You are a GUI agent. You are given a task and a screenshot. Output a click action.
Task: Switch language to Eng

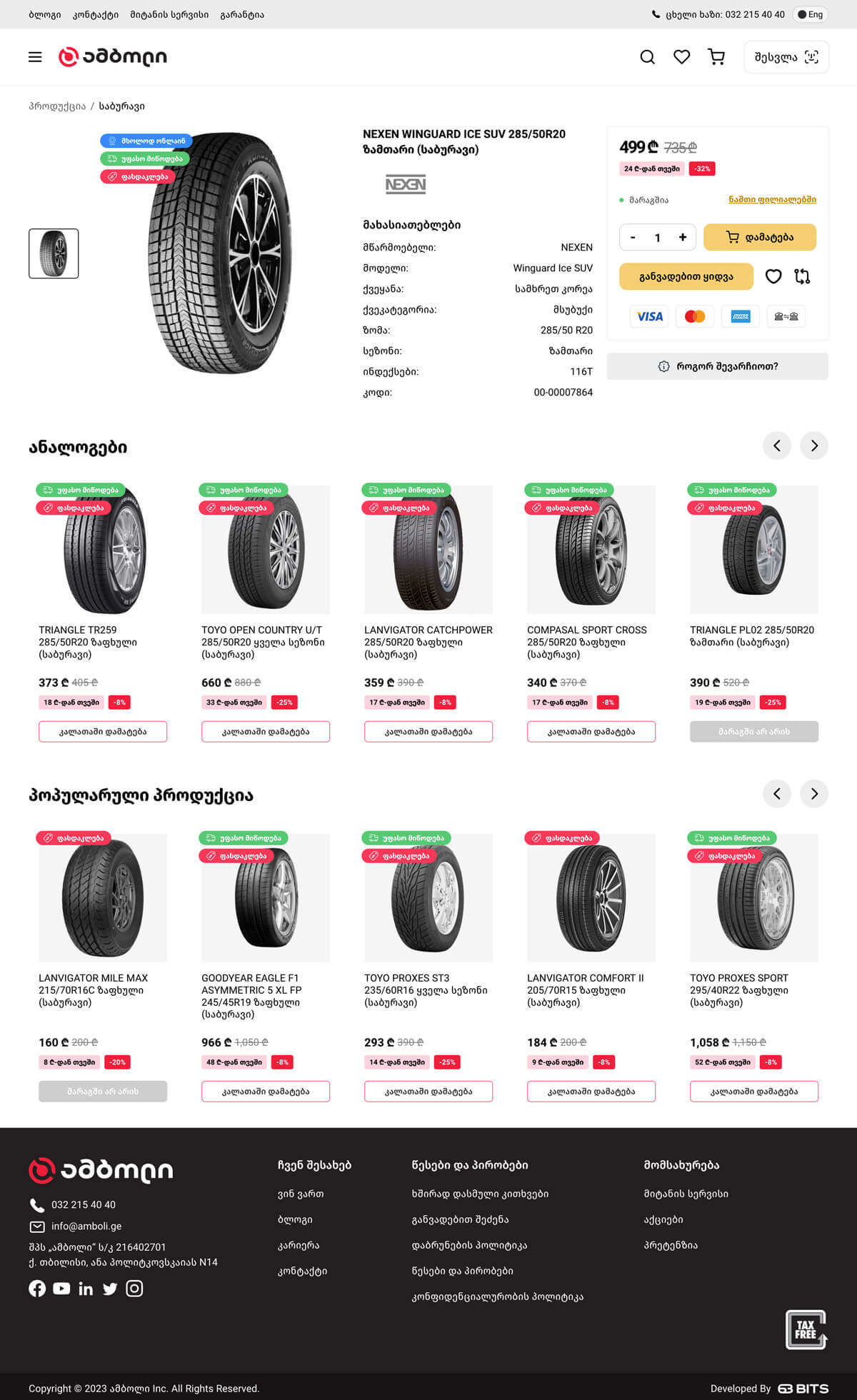(810, 14)
